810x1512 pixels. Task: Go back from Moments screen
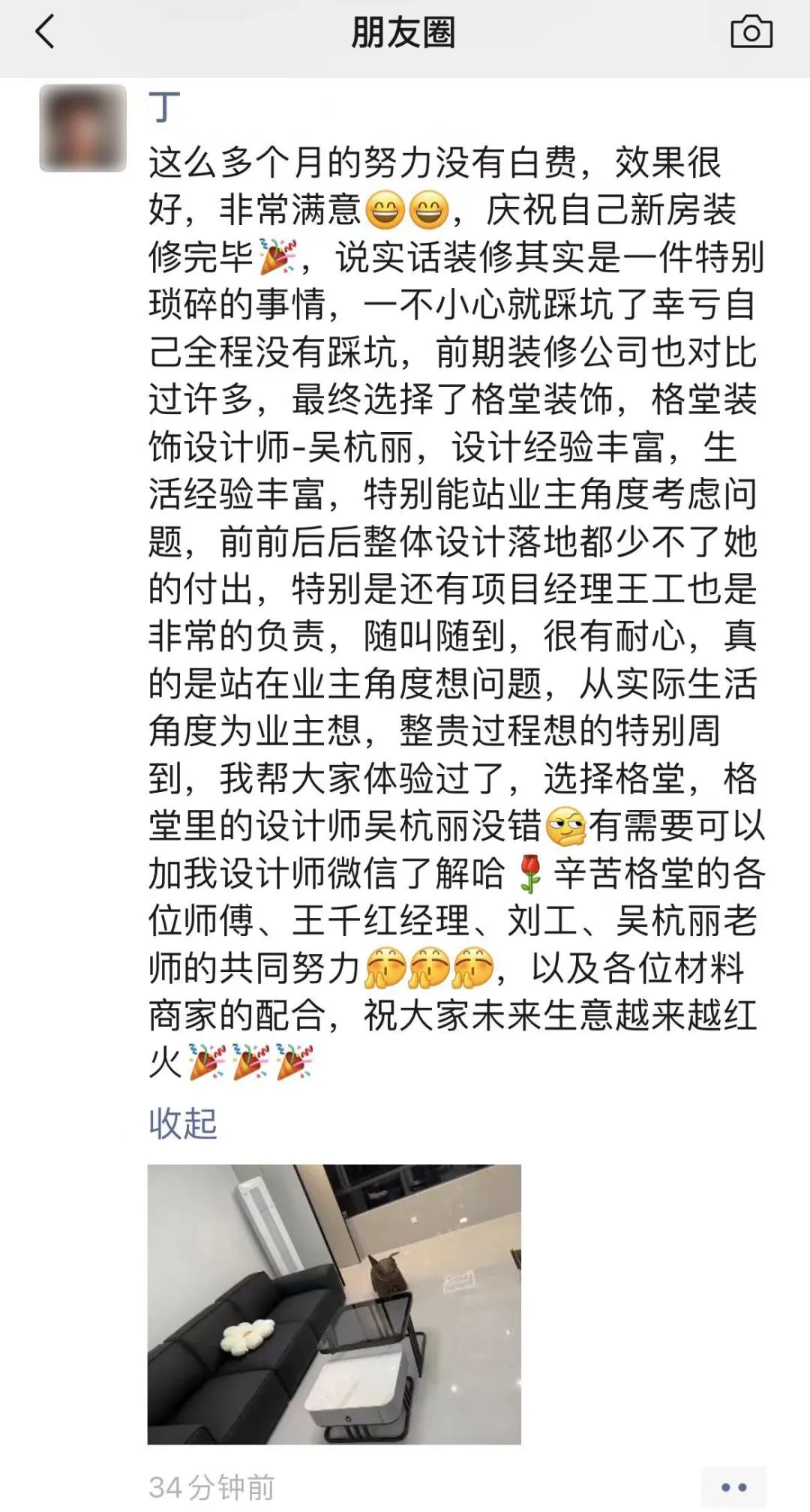(45, 33)
